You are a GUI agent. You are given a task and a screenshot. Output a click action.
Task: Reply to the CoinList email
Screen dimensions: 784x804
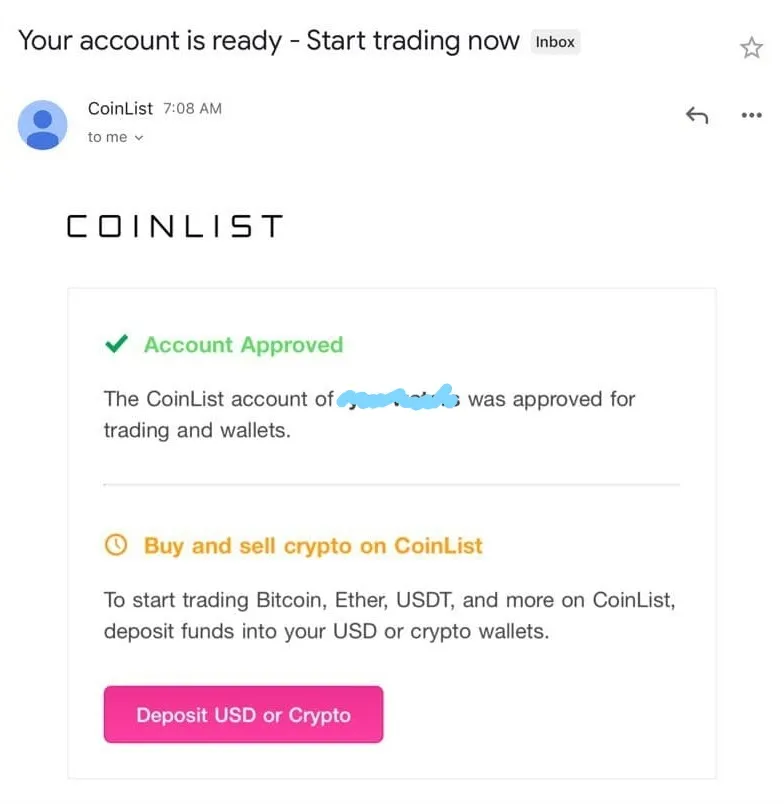(697, 115)
